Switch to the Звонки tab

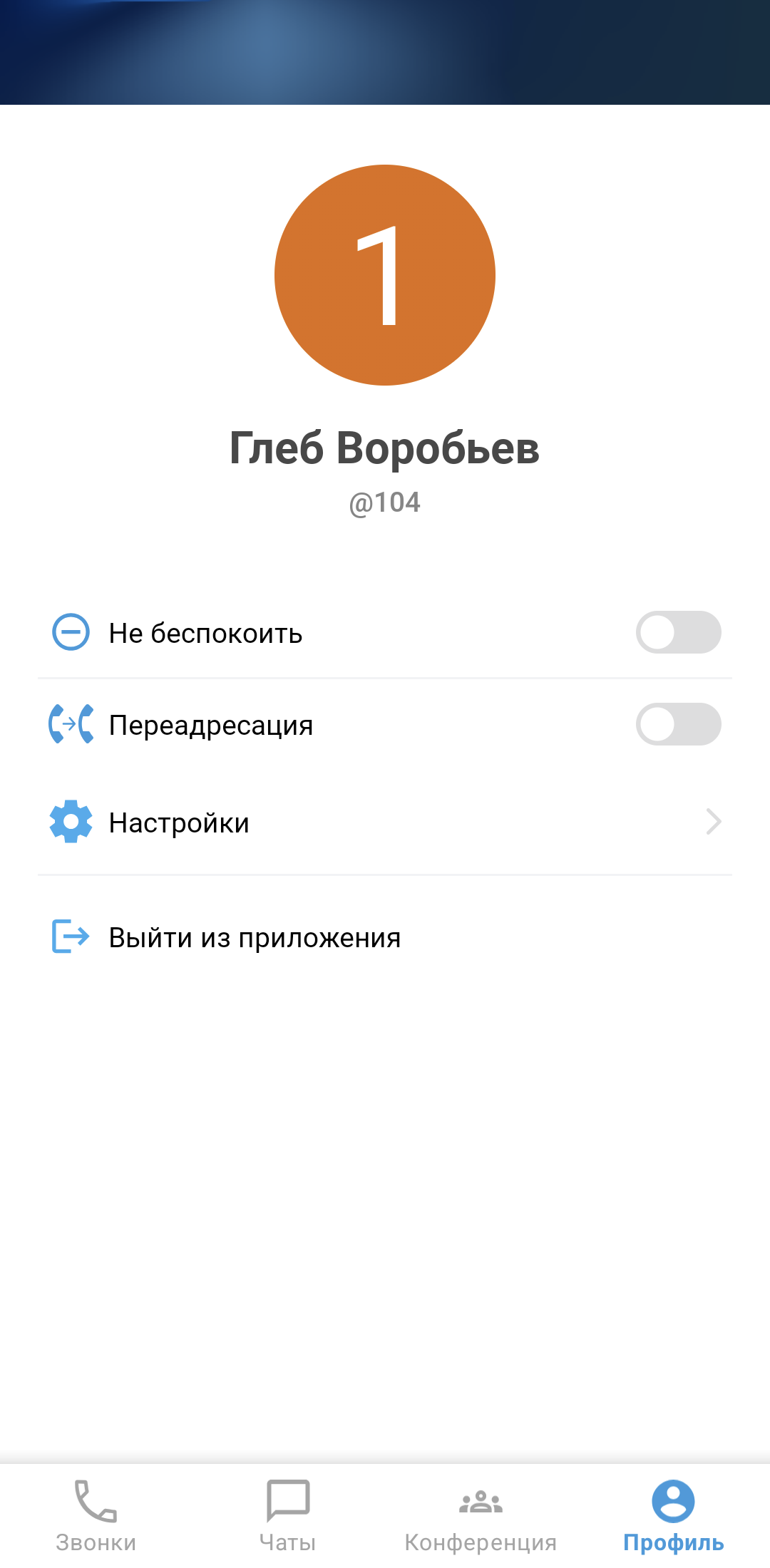point(96,1515)
